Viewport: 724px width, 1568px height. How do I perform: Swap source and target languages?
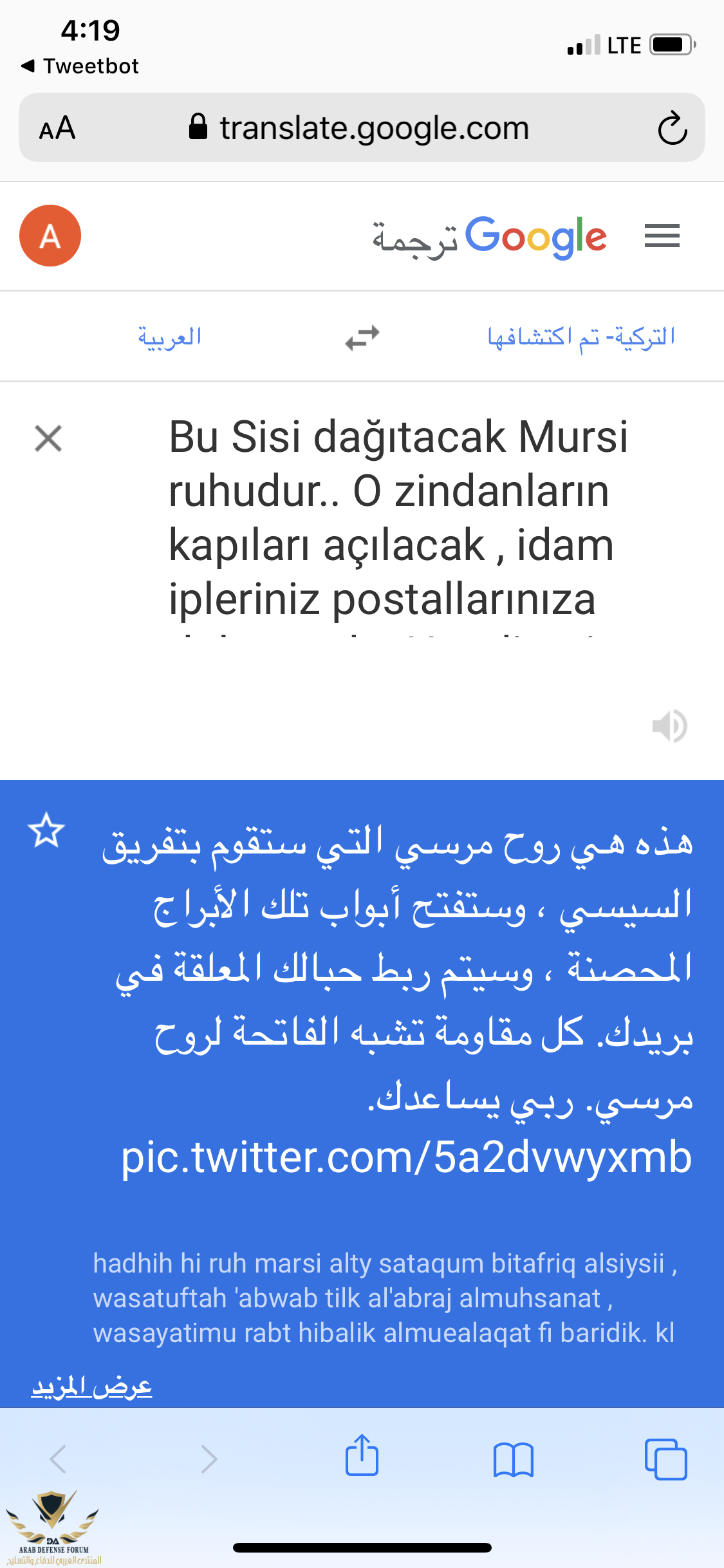click(362, 337)
